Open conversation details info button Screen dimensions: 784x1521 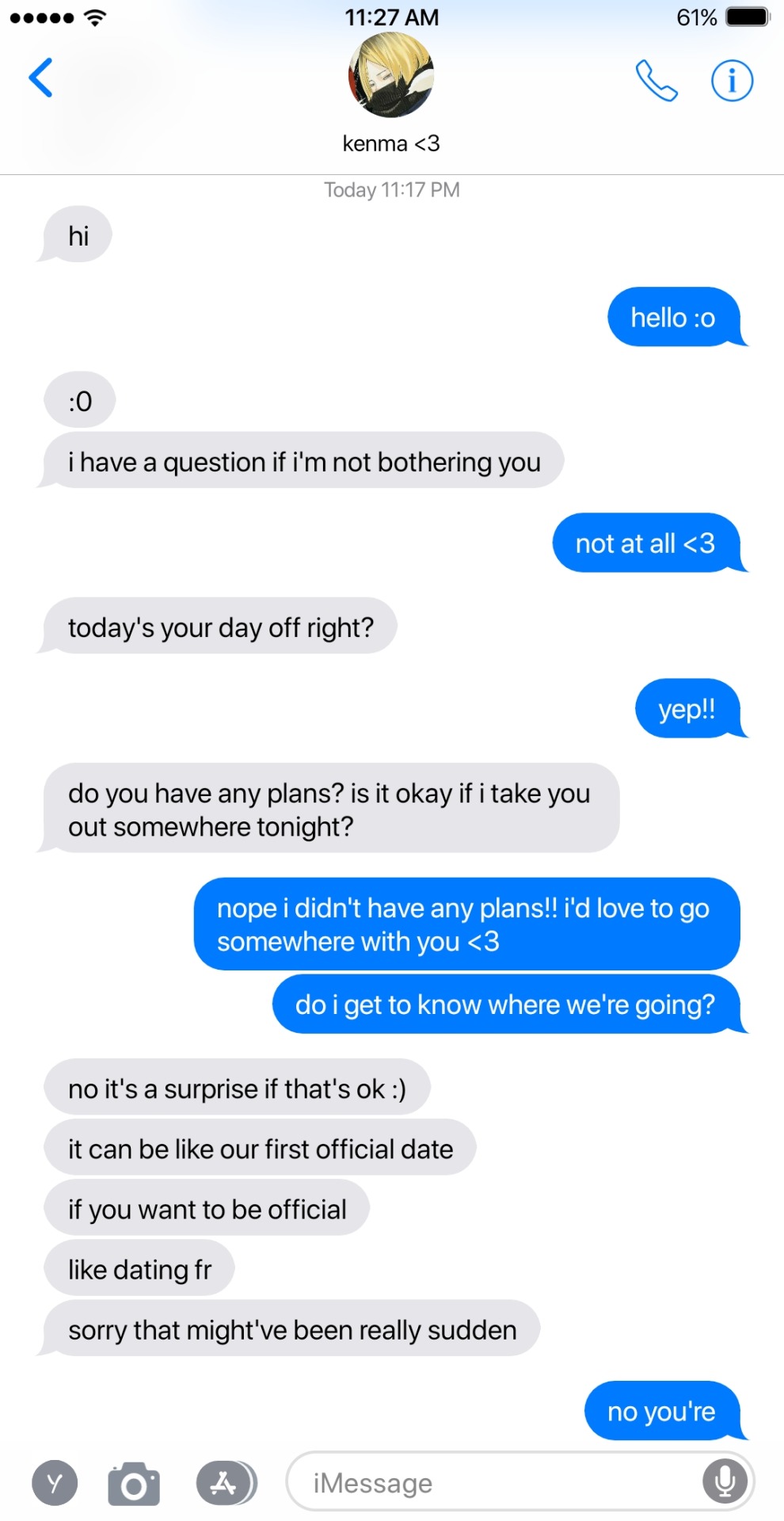(x=731, y=81)
